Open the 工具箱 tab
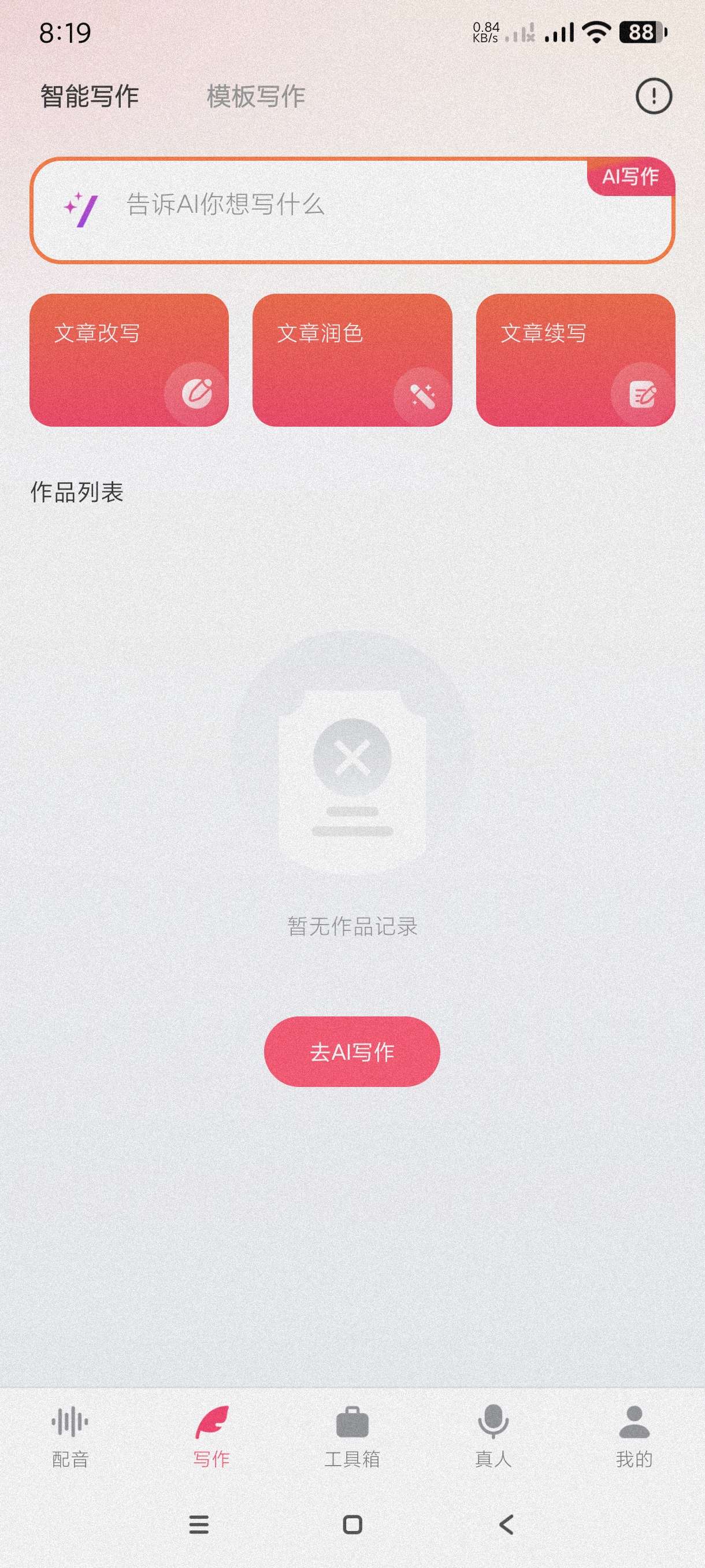 coord(352,1437)
